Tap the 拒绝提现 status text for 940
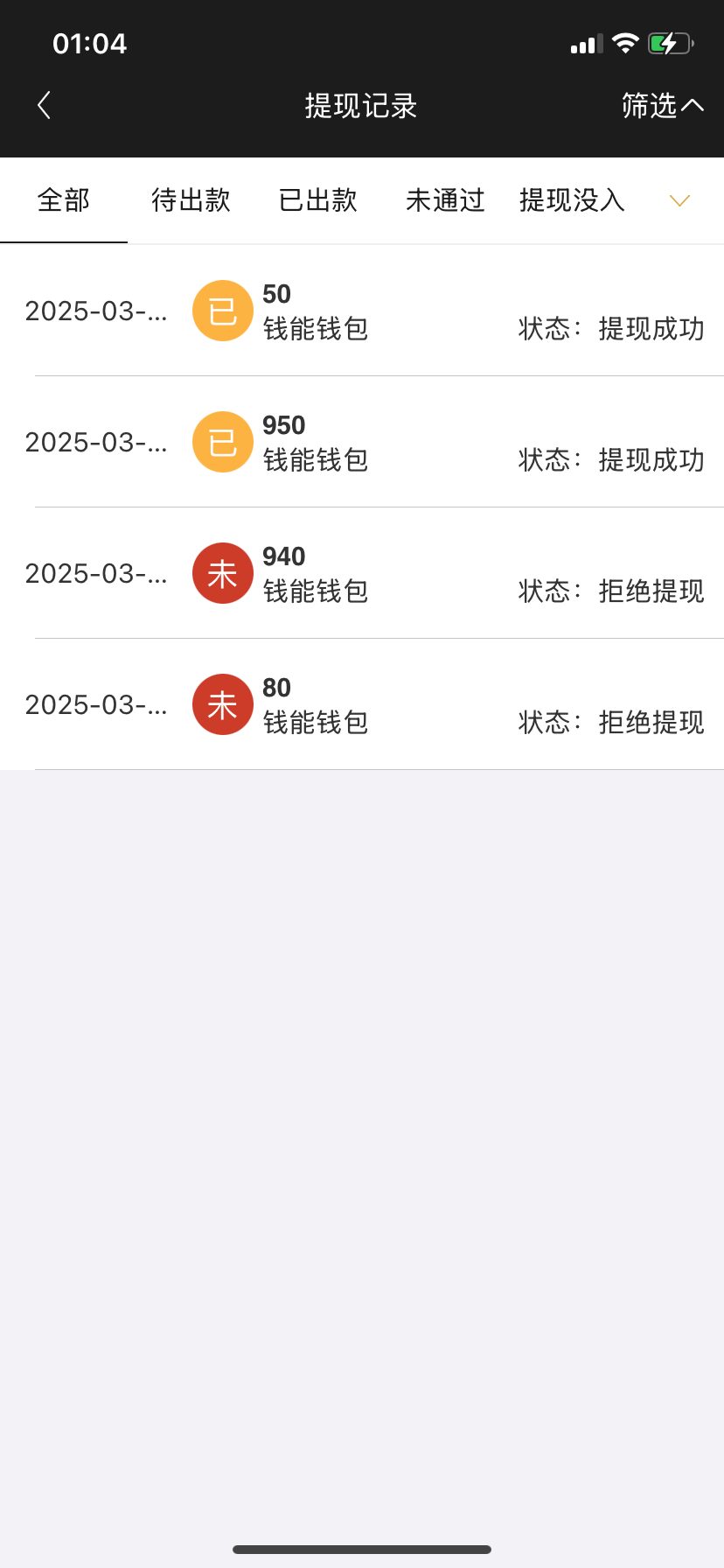The height and width of the screenshot is (1568, 724). click(x=651, y=591)
